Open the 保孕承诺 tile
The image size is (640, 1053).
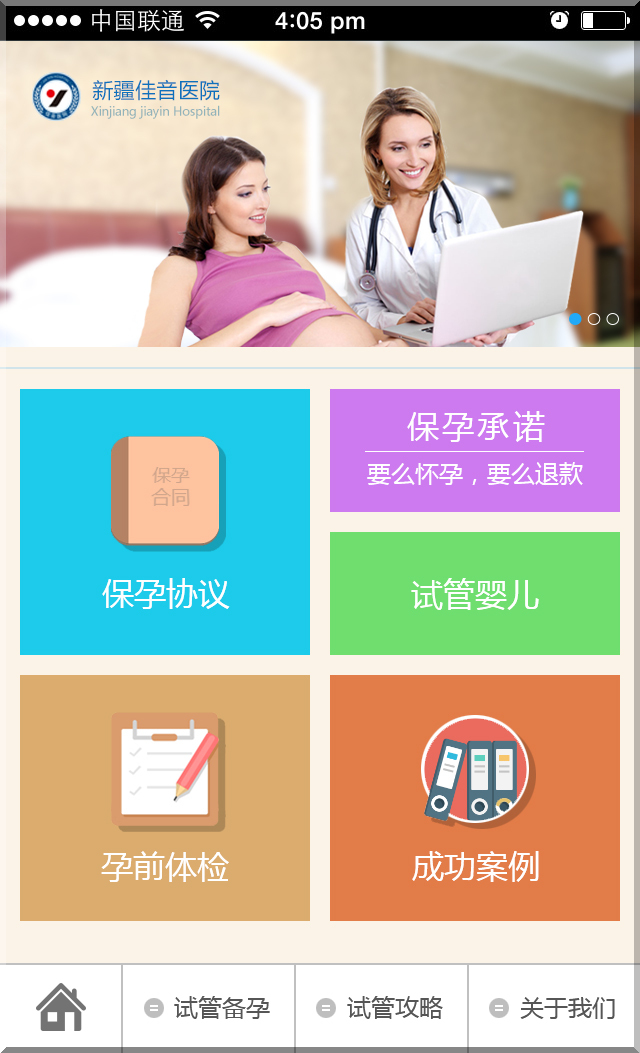point(475,450)
